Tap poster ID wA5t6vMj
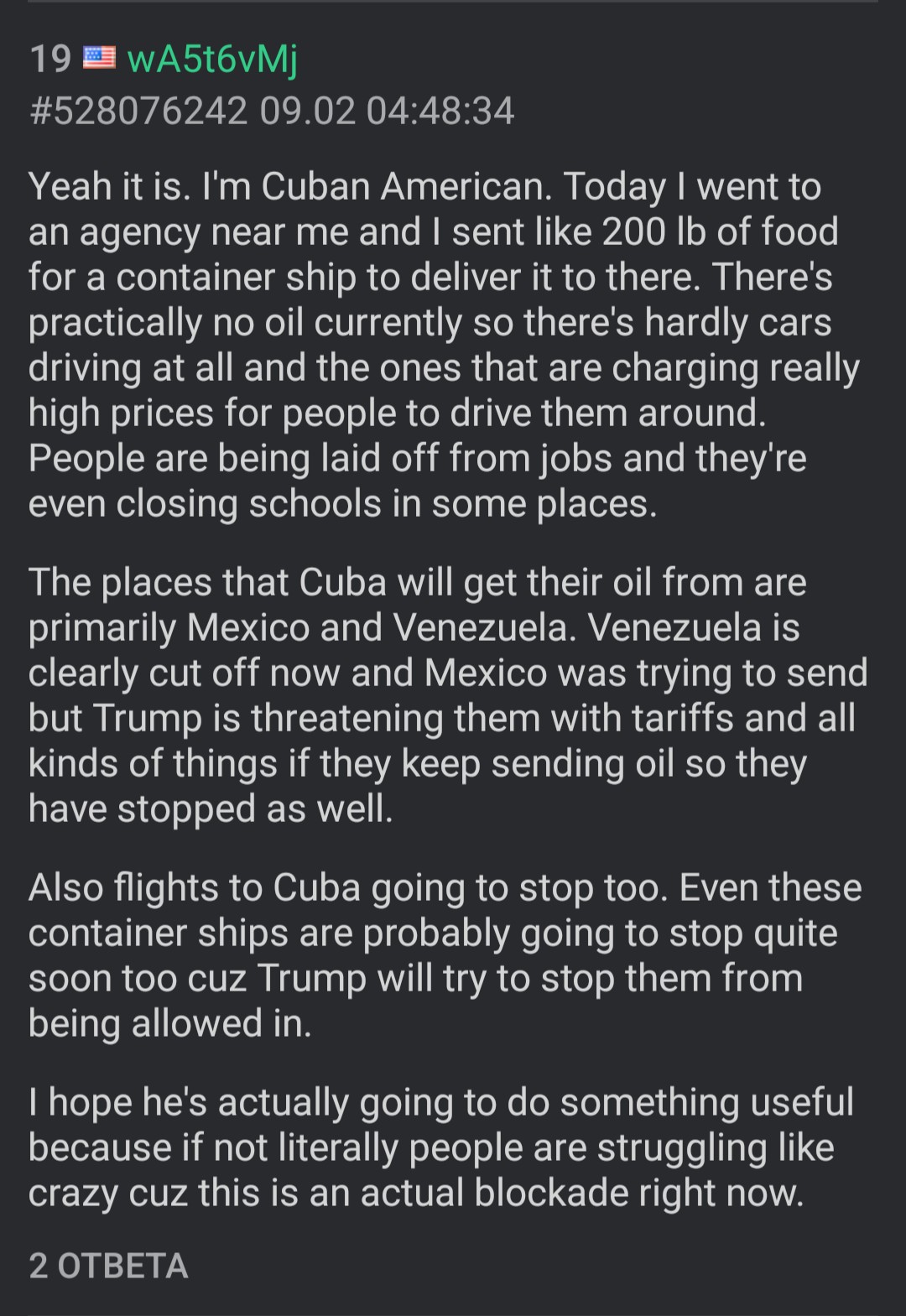 [211, 60]
